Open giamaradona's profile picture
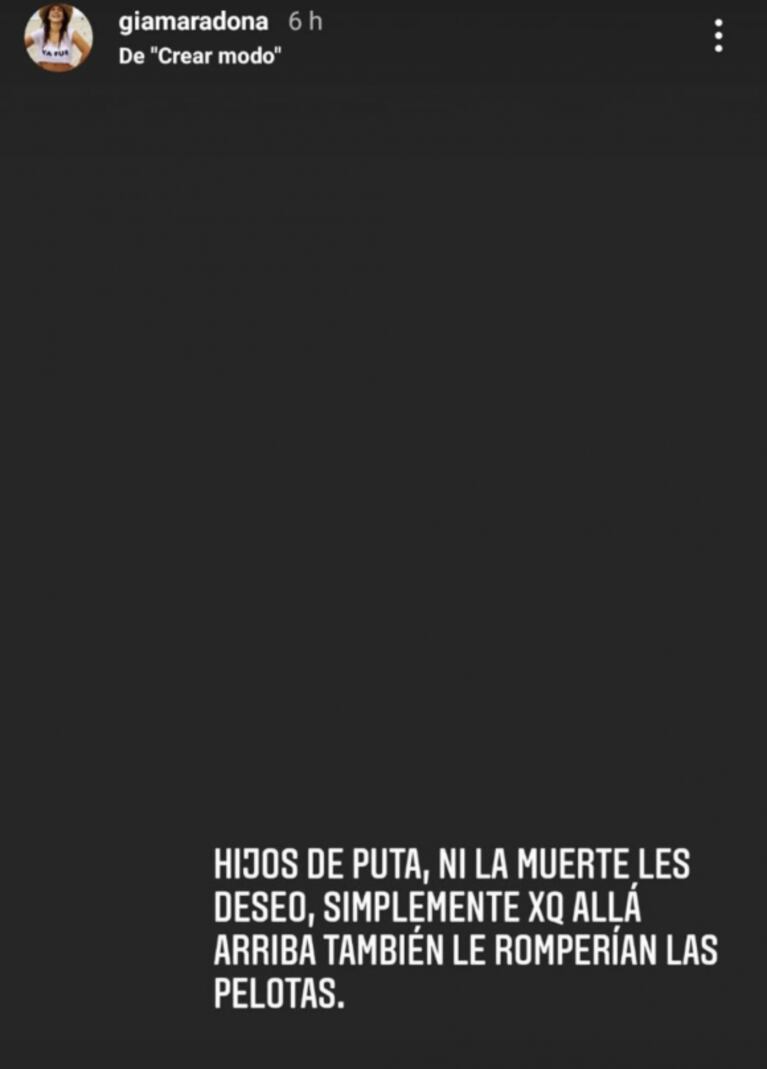767x1069 pixels. coord(58,38)
